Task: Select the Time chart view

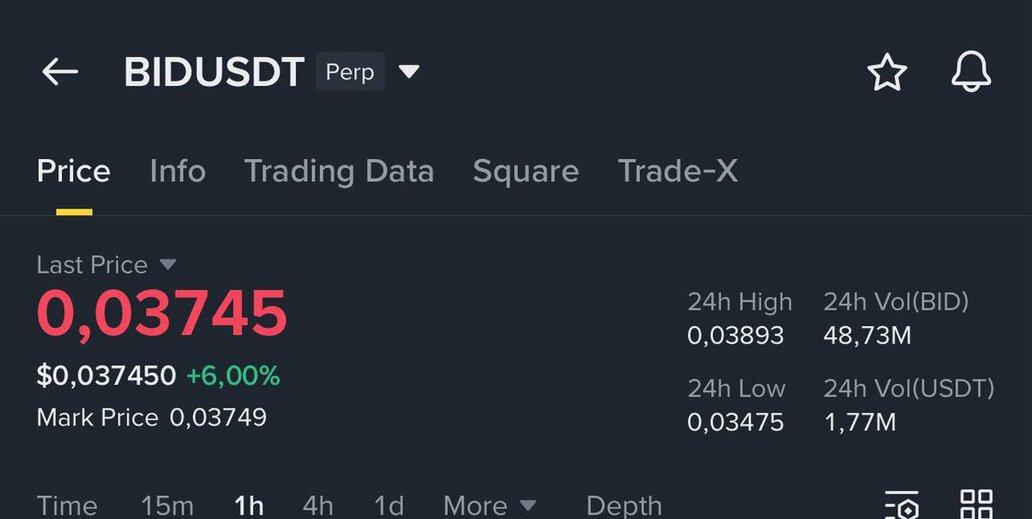Action: point(67,505)
